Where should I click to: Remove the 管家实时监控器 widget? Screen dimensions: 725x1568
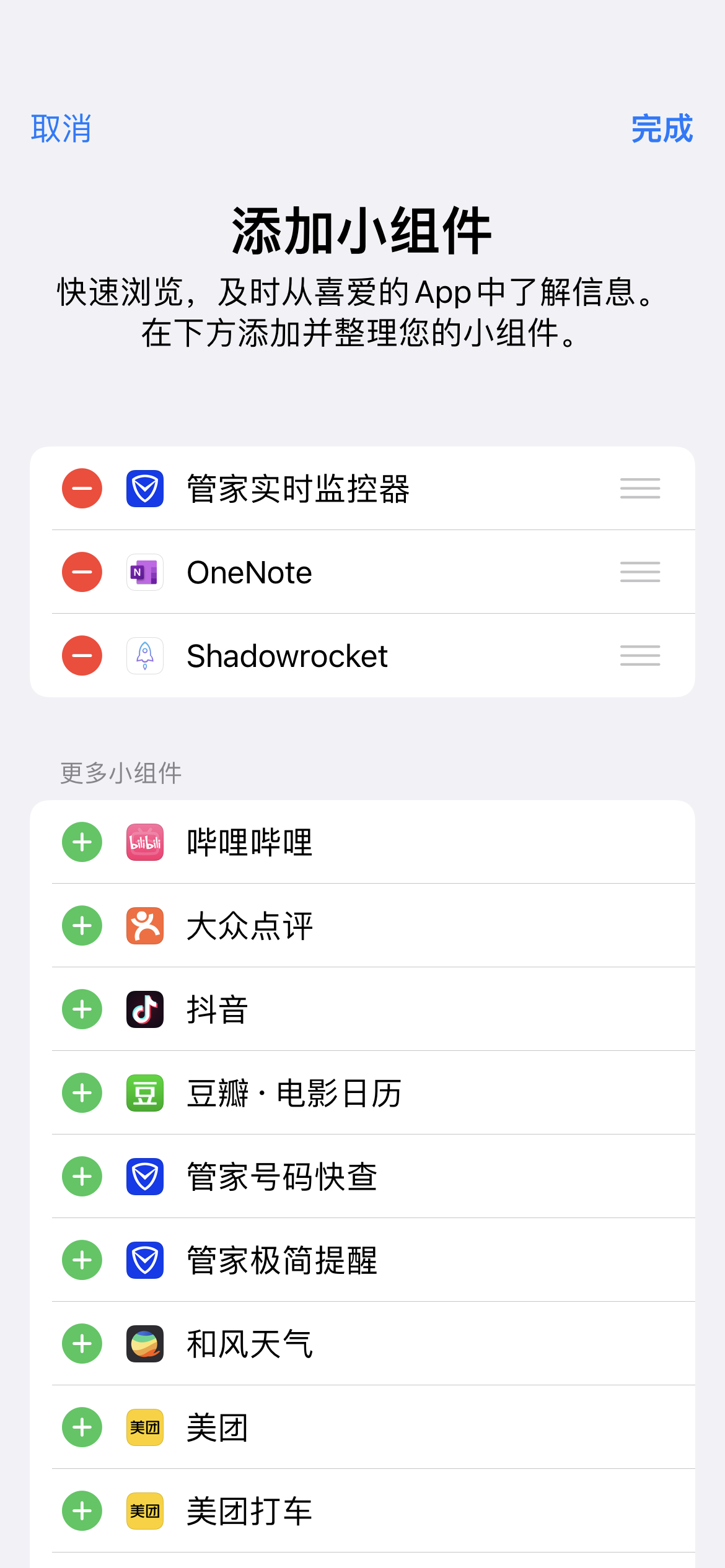click(x=82, y=489)
